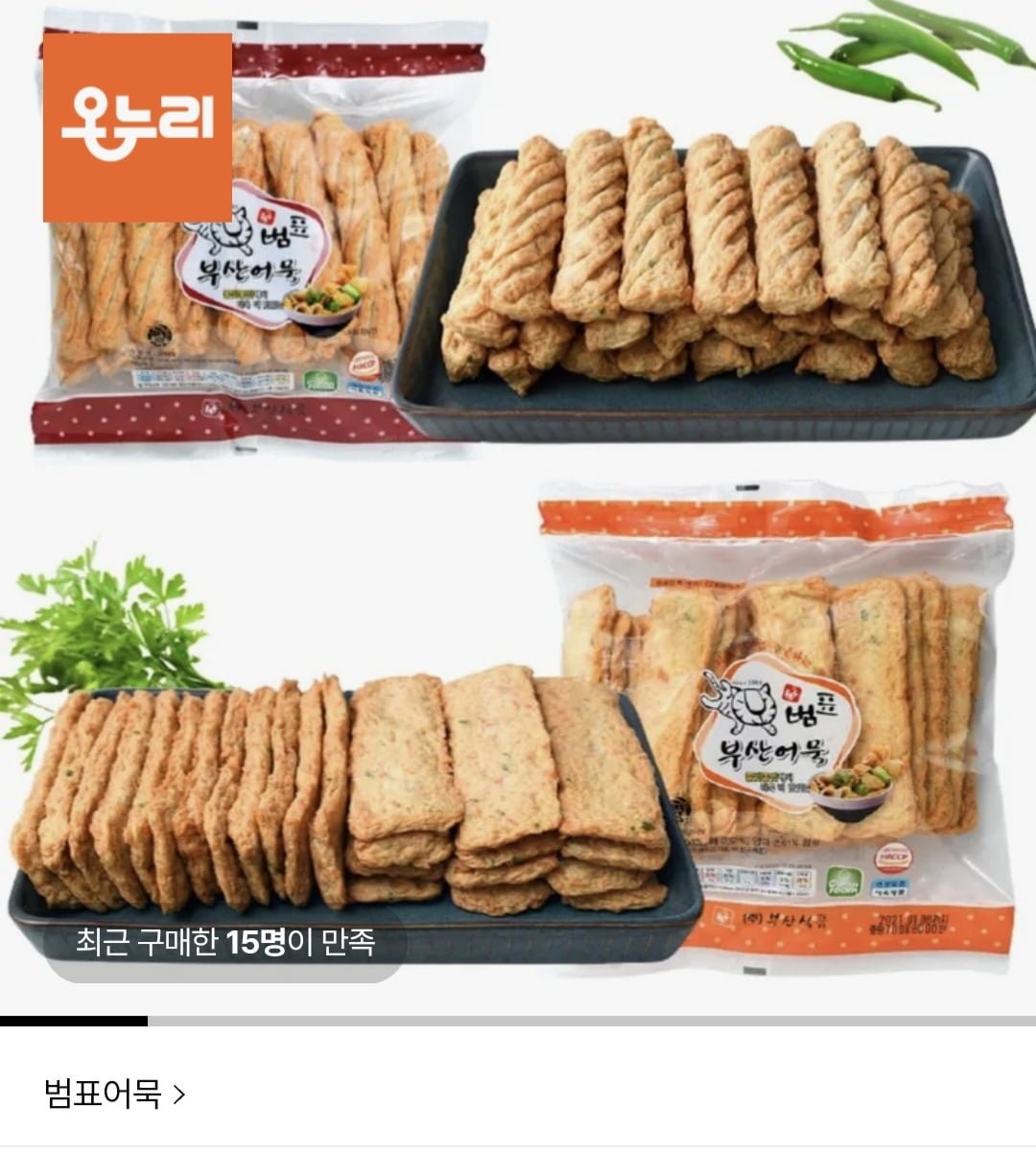This screenshot has width=1036, height=1152.
Task: Open the 범표어묵 brand link
Action: click(114, 1093)
